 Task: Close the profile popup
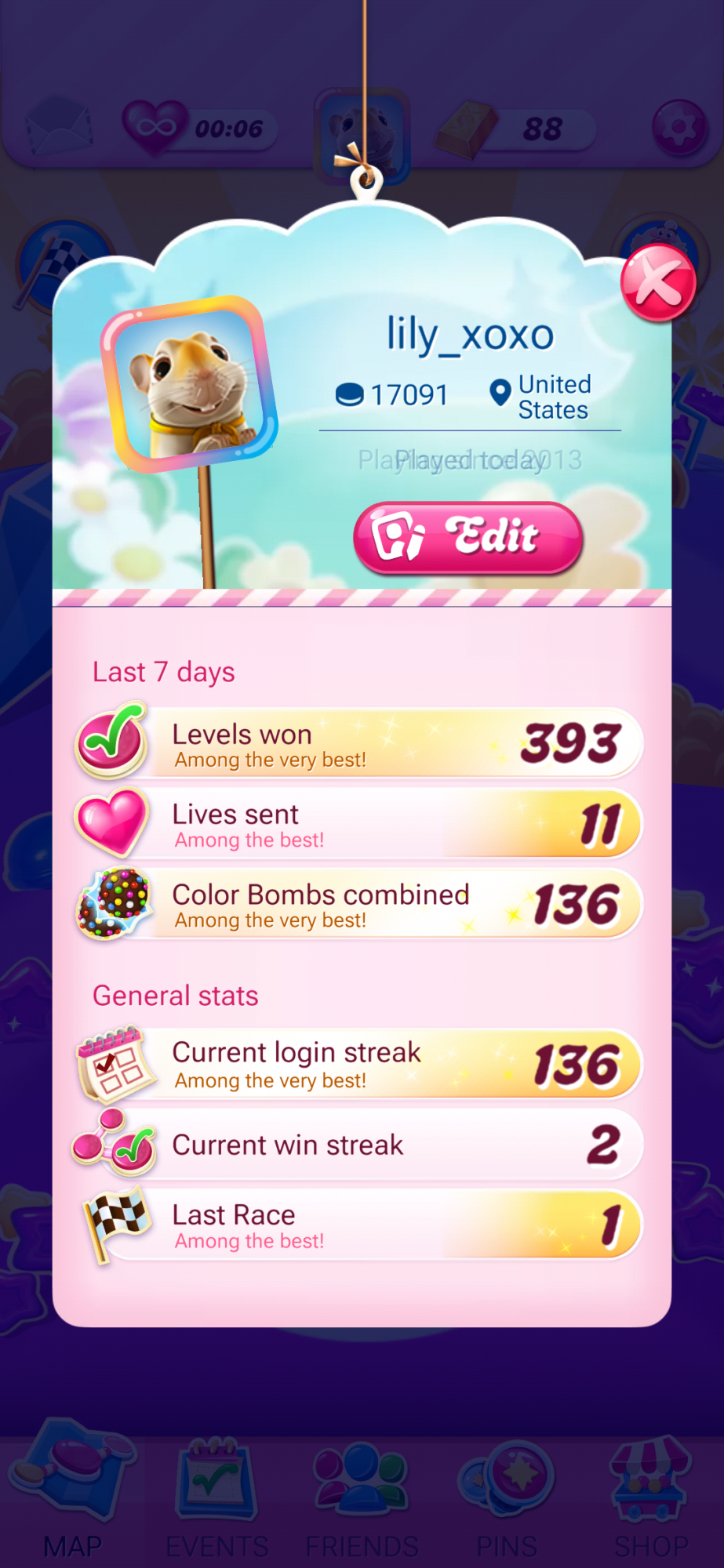pos(657,283)
